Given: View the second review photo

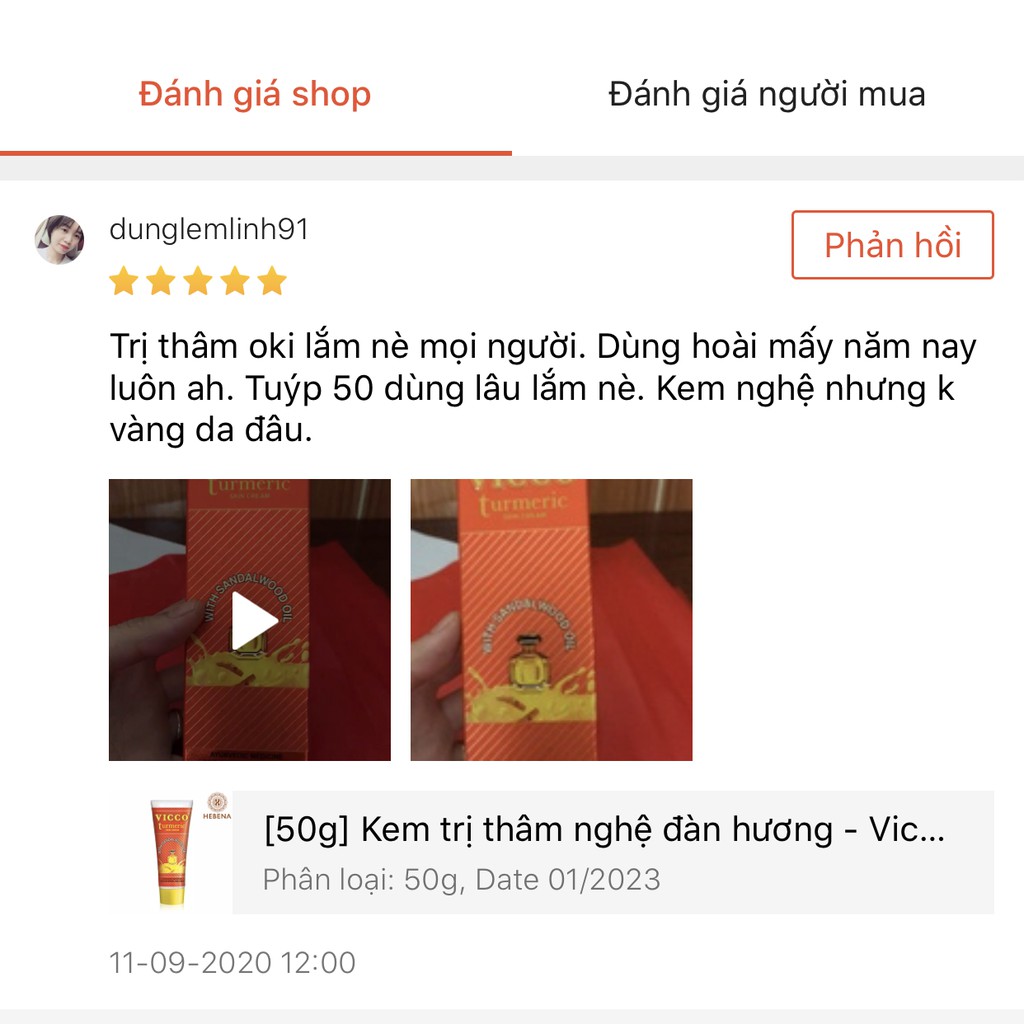Looking at the screenshot, I should (x=551, y=620).
